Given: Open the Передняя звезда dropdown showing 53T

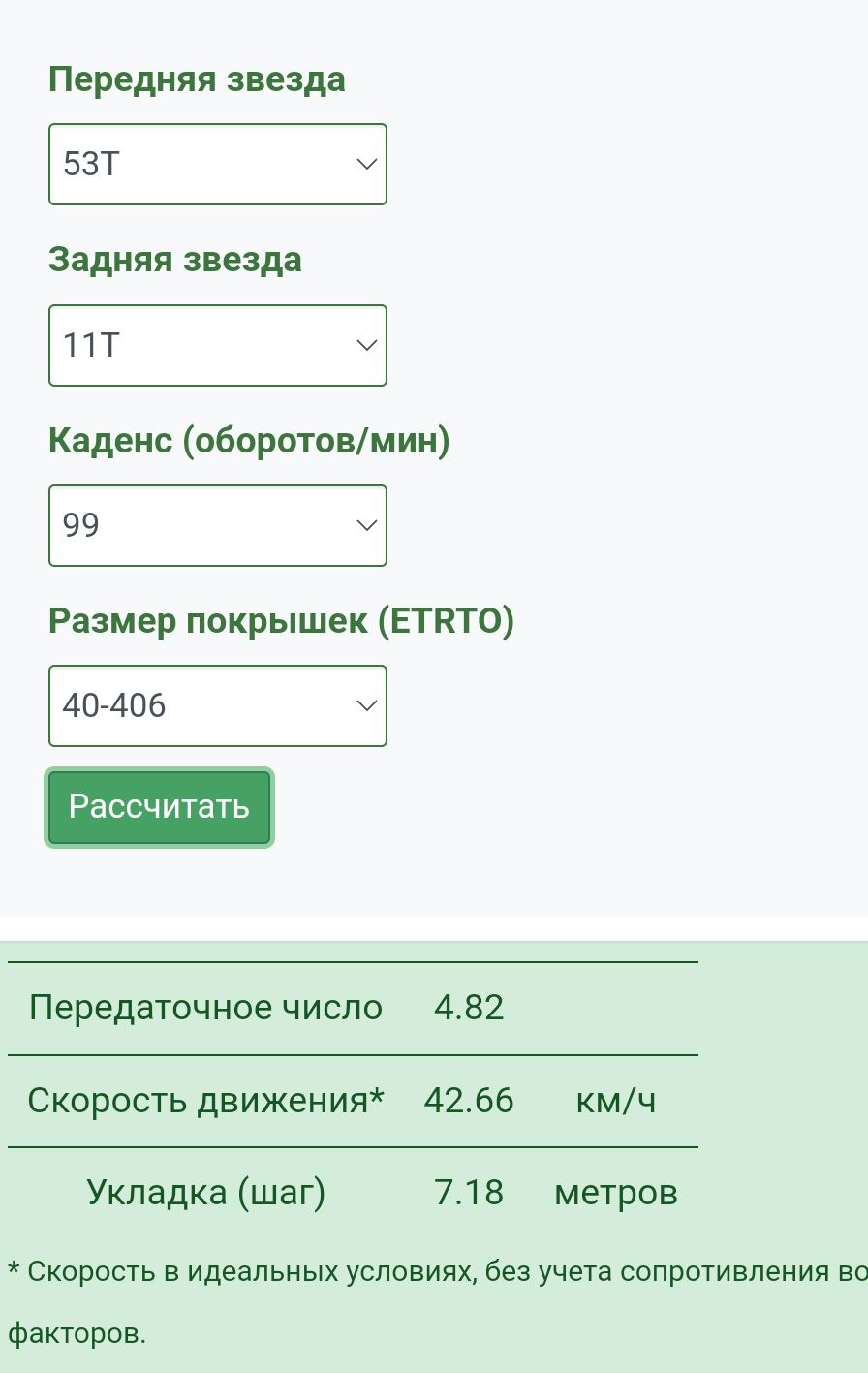Looking at the screenshot, I should tap(217, 165).
